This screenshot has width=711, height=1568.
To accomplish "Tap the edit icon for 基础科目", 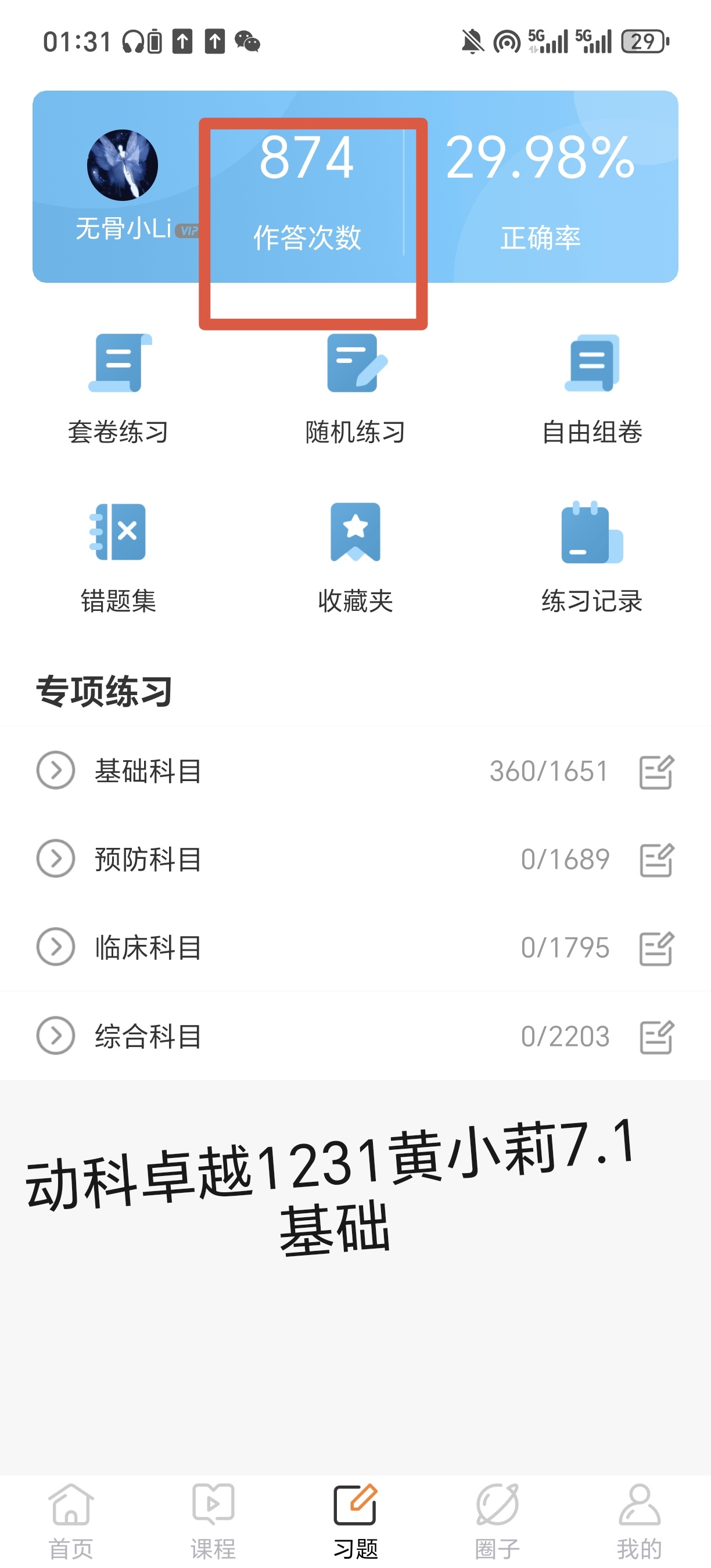I will click(x=657, y=772).
